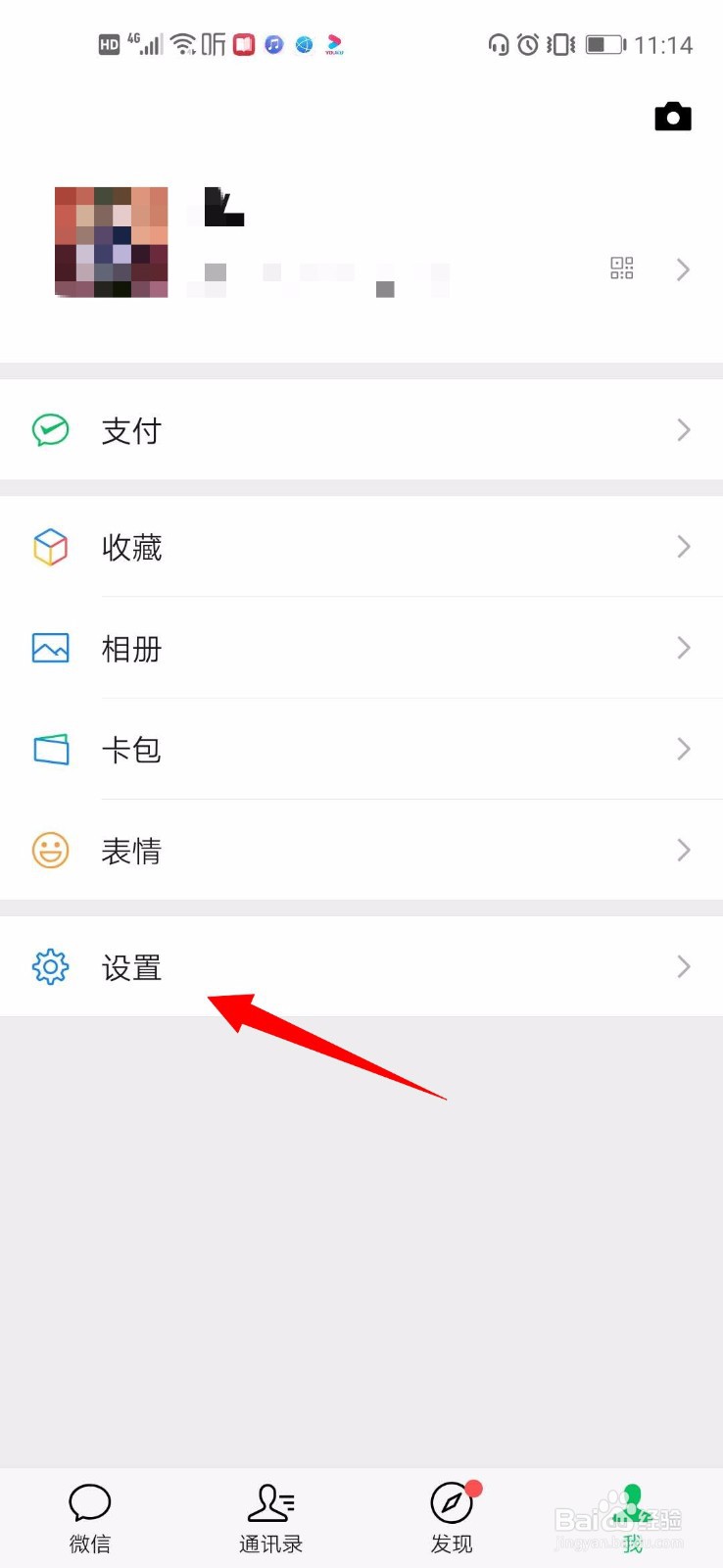Tap the QR code icon beside the profile
This screenshot has width=723, height=1568.
621,269
